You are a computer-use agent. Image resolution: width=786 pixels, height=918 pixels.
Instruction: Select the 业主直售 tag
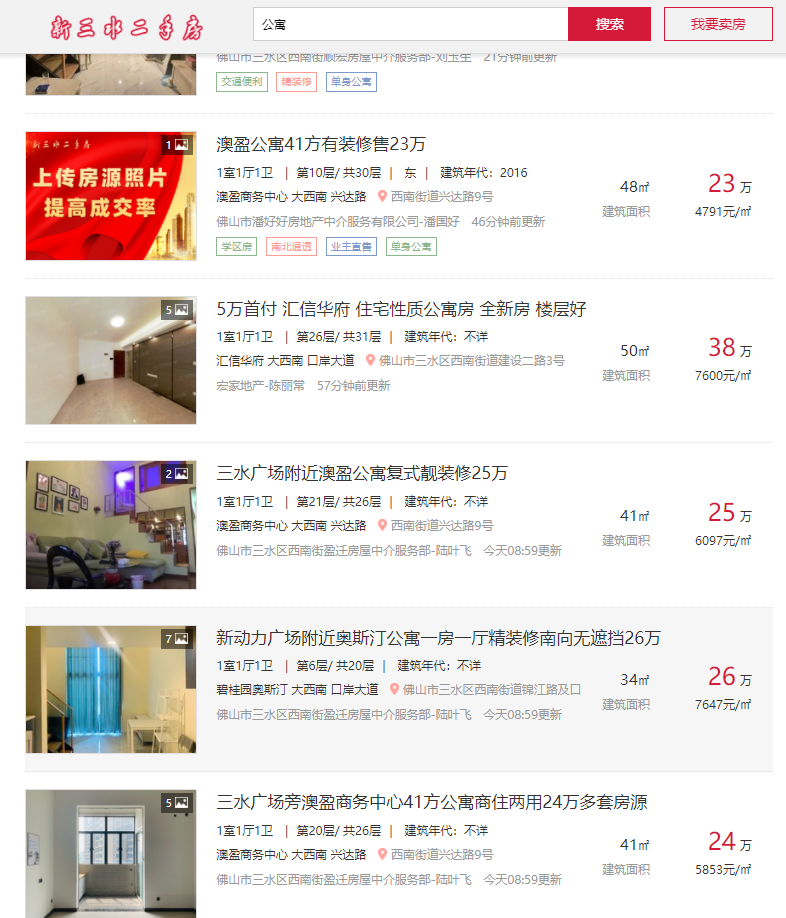pos(351,246)
